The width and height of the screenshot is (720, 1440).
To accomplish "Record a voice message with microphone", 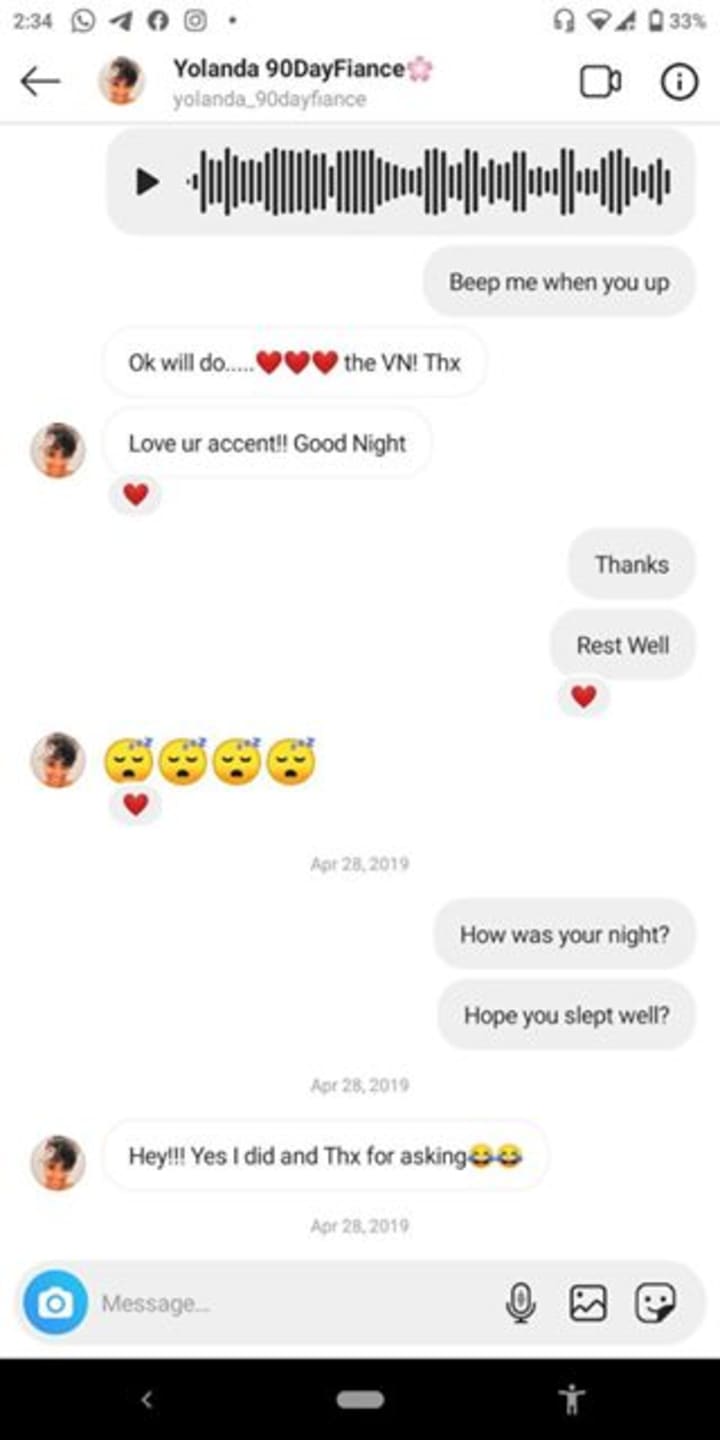I will tap(520, 1302).
